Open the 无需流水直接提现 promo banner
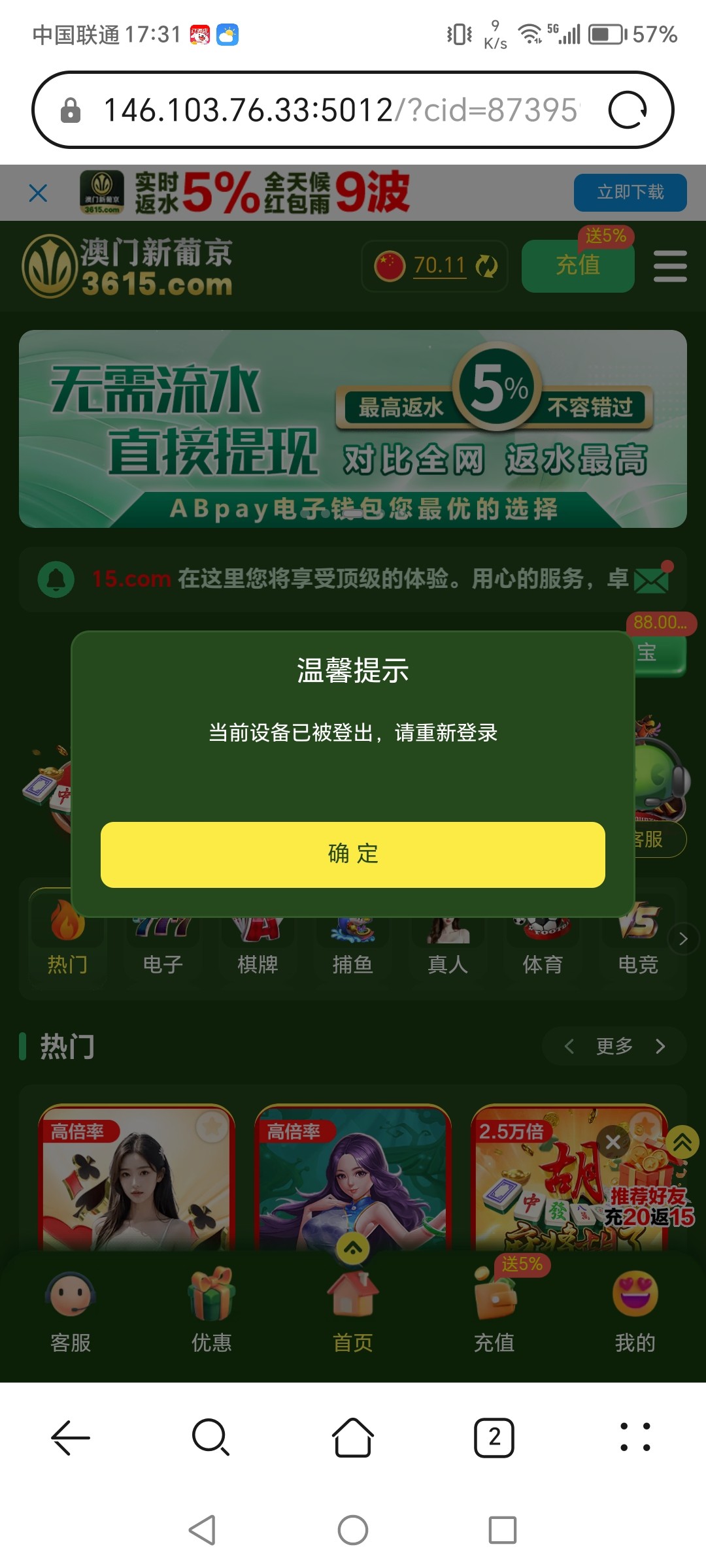The image size is (706, 1568). coord(353,429)
